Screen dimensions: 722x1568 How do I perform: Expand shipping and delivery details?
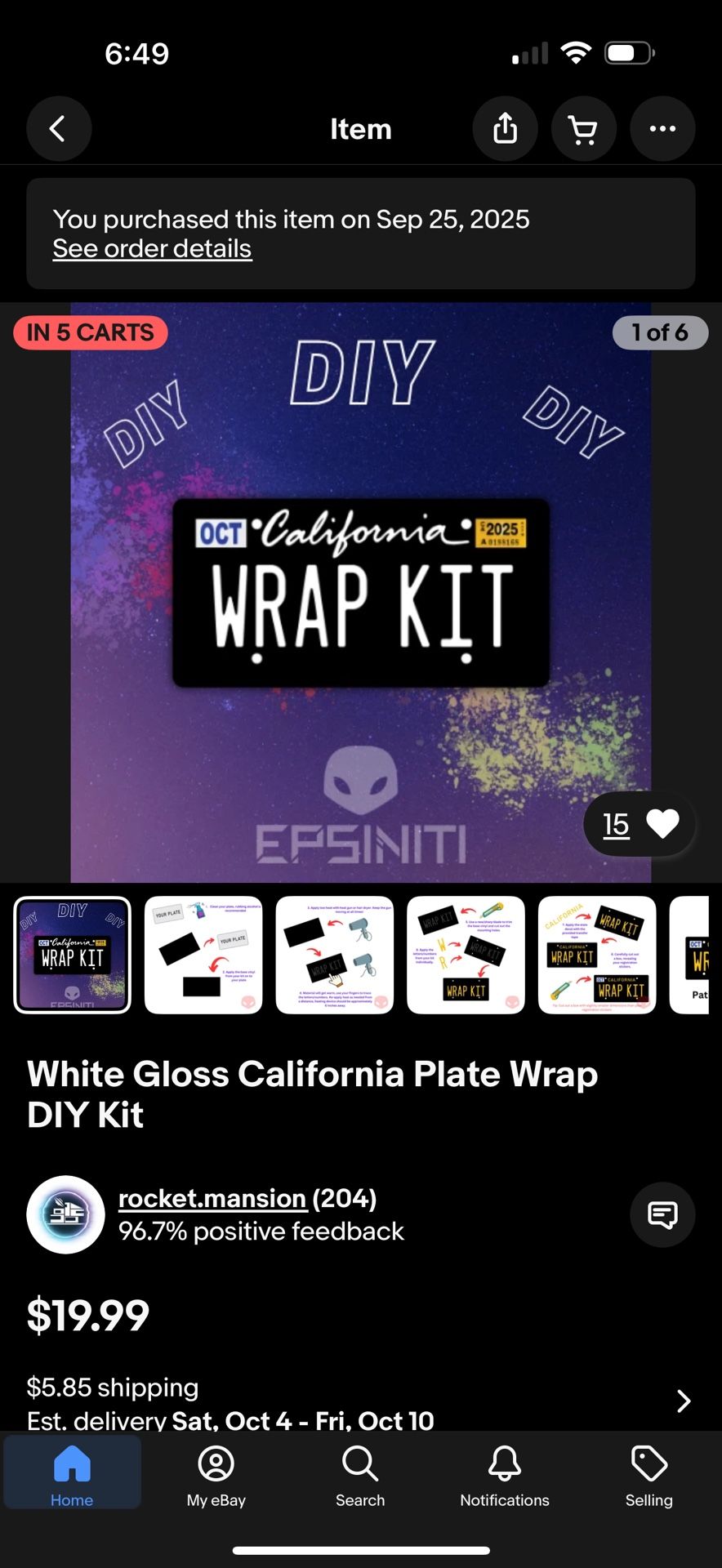point(684,1401)
